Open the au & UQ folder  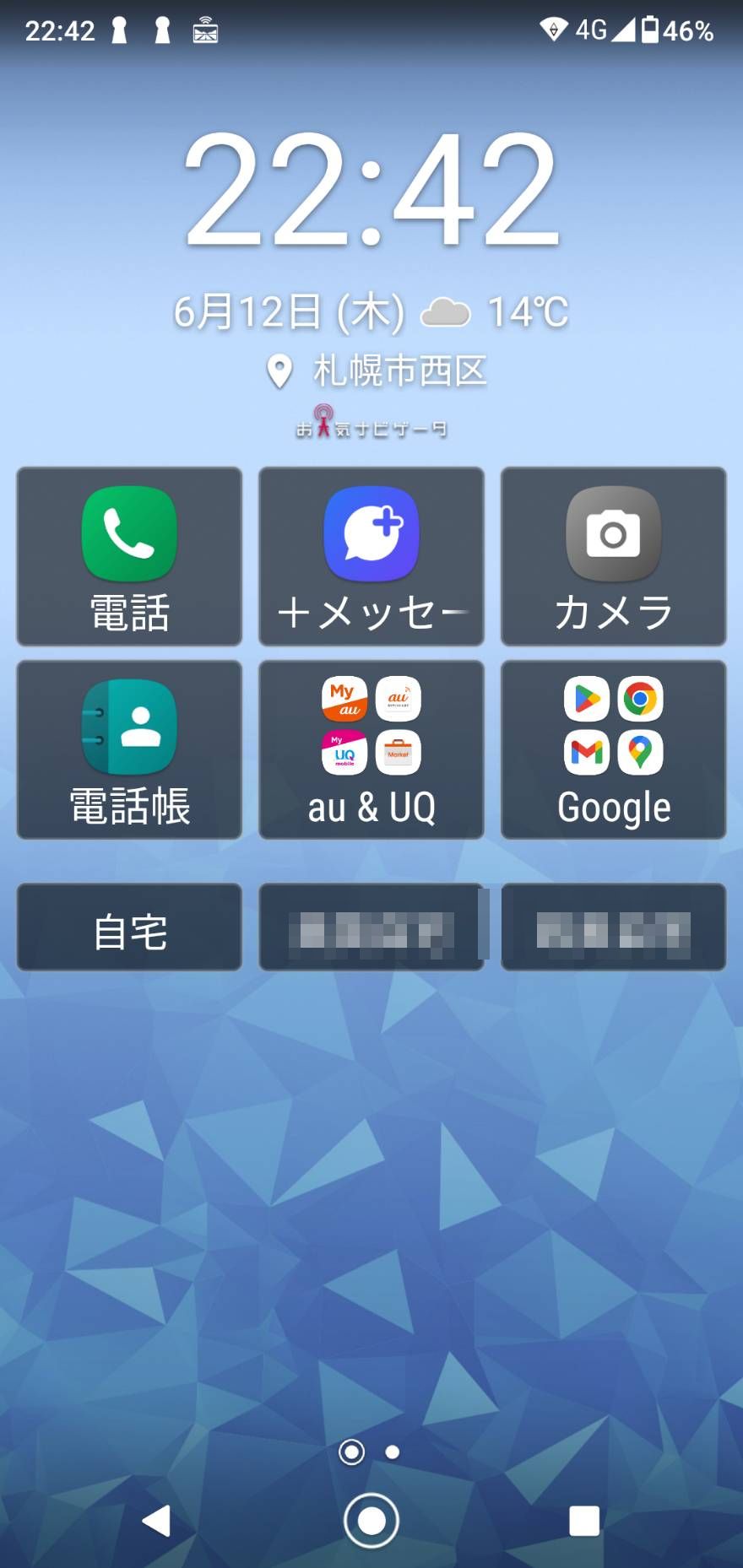coord(371,749)
